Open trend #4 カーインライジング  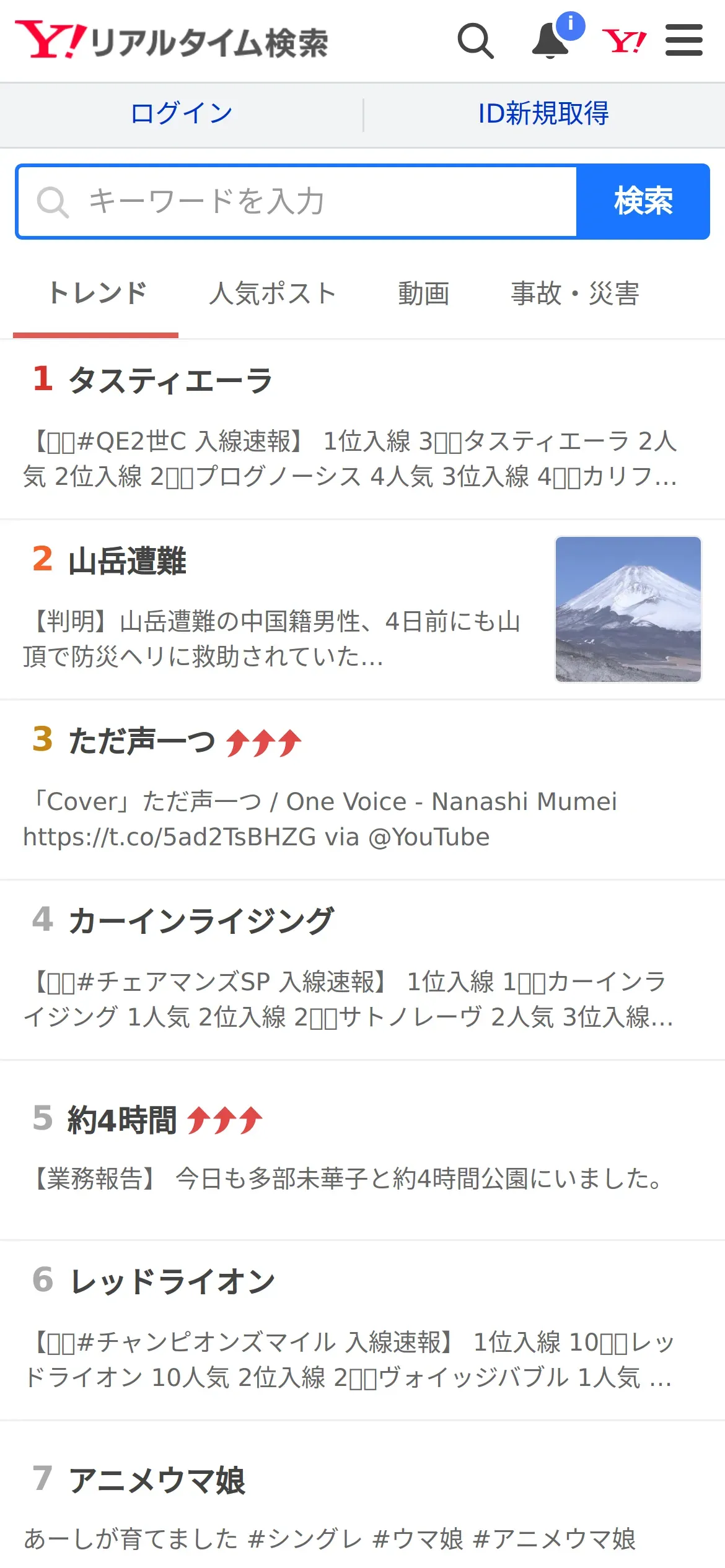tap(201, 921)
